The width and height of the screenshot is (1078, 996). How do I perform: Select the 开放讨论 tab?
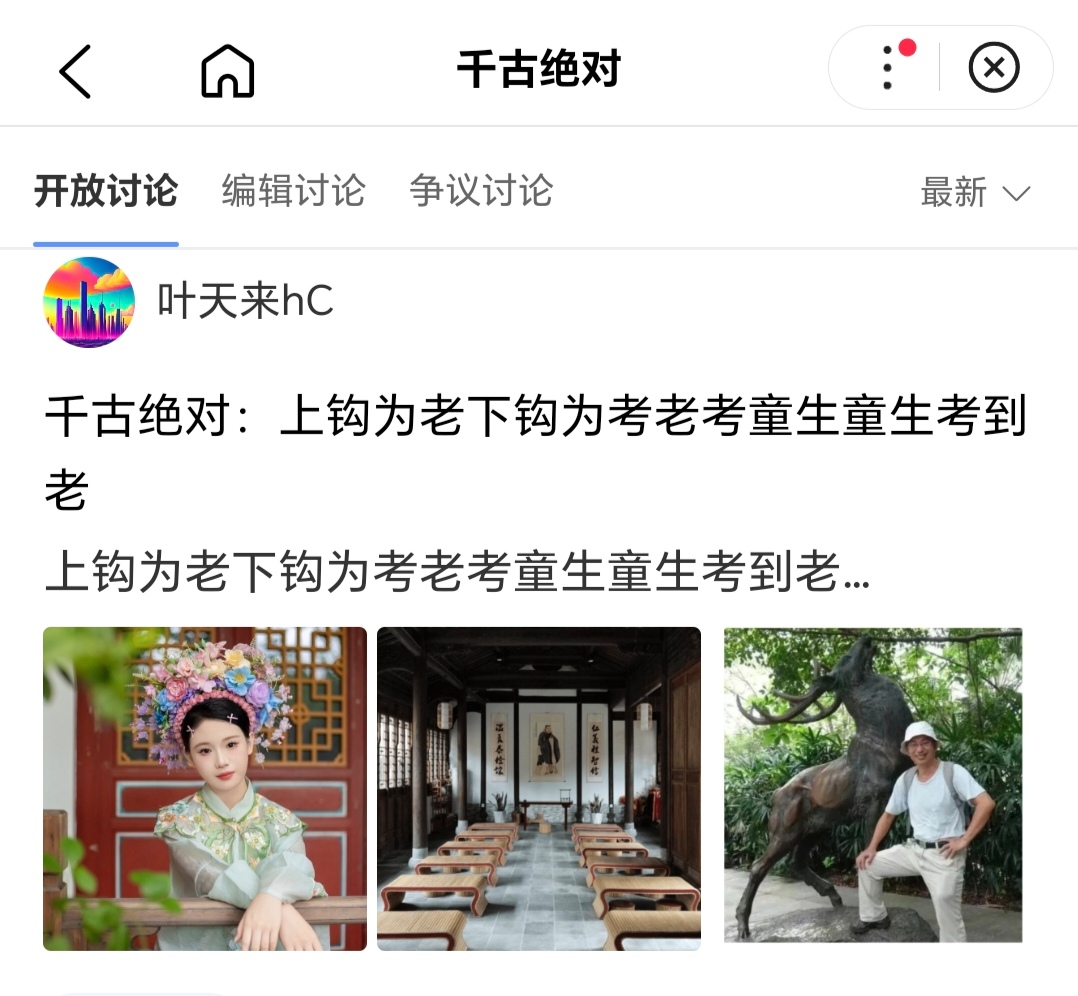click(x=106, y=190)
